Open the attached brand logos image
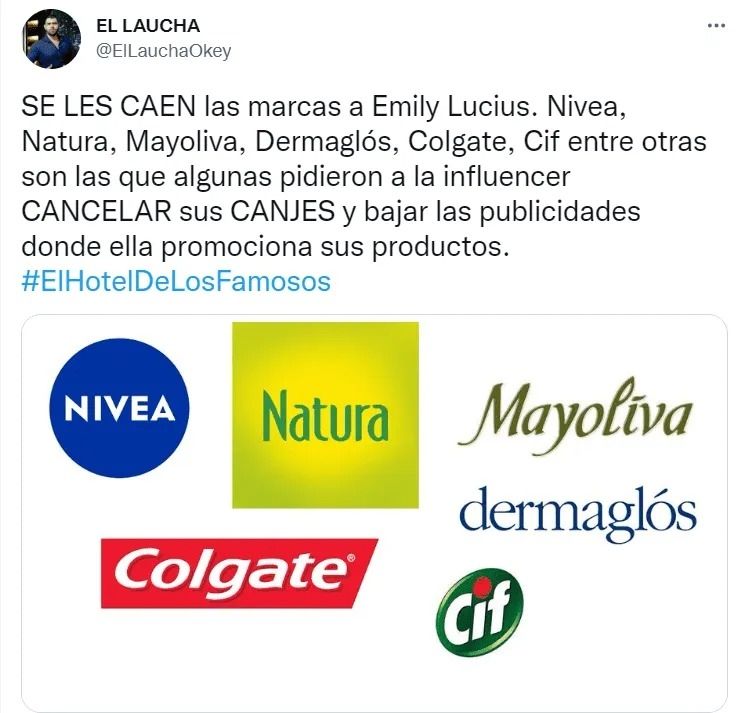 pos(374,510)
